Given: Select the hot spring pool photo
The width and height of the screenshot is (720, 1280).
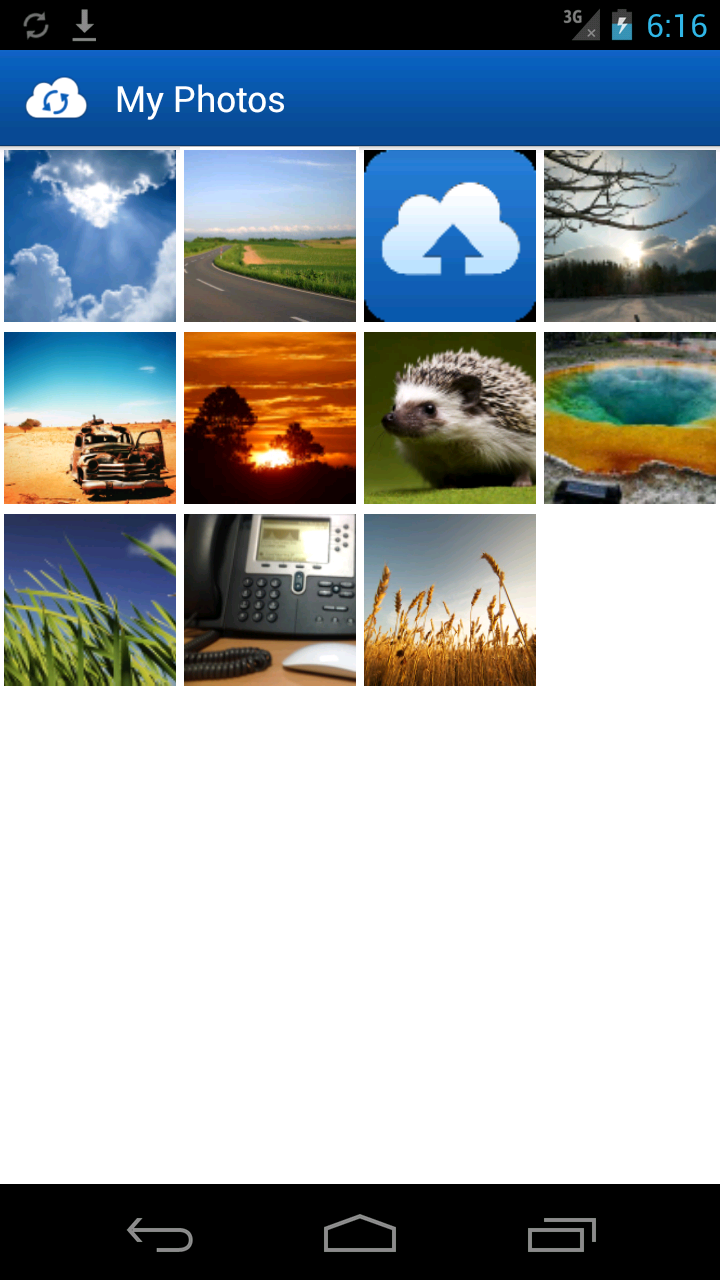Looking at the screenshot, I should coord(629,417).
